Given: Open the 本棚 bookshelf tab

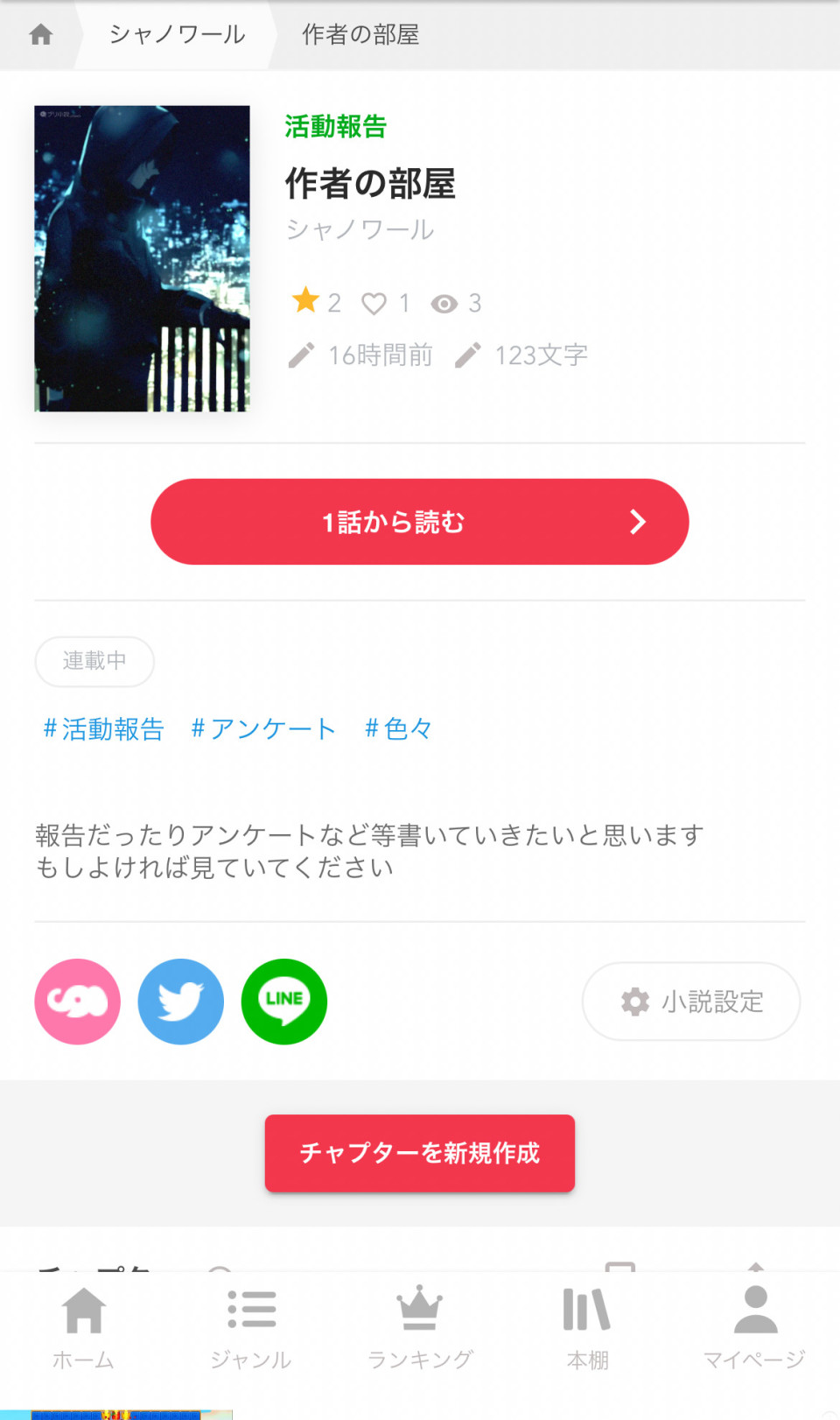Looking at the screenshot, I should [587, 1327].
